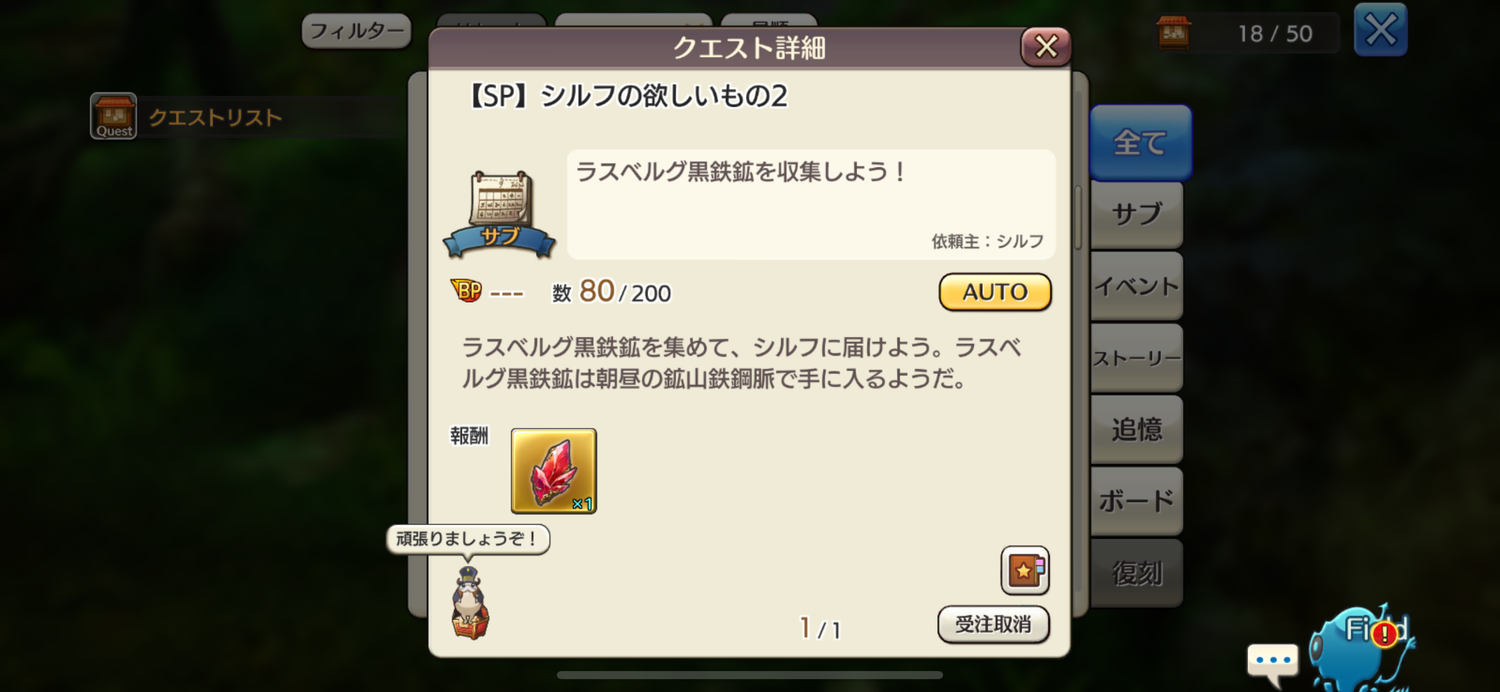
Task: Switch to the サブ tab
Action: [x=1137, y=214]
